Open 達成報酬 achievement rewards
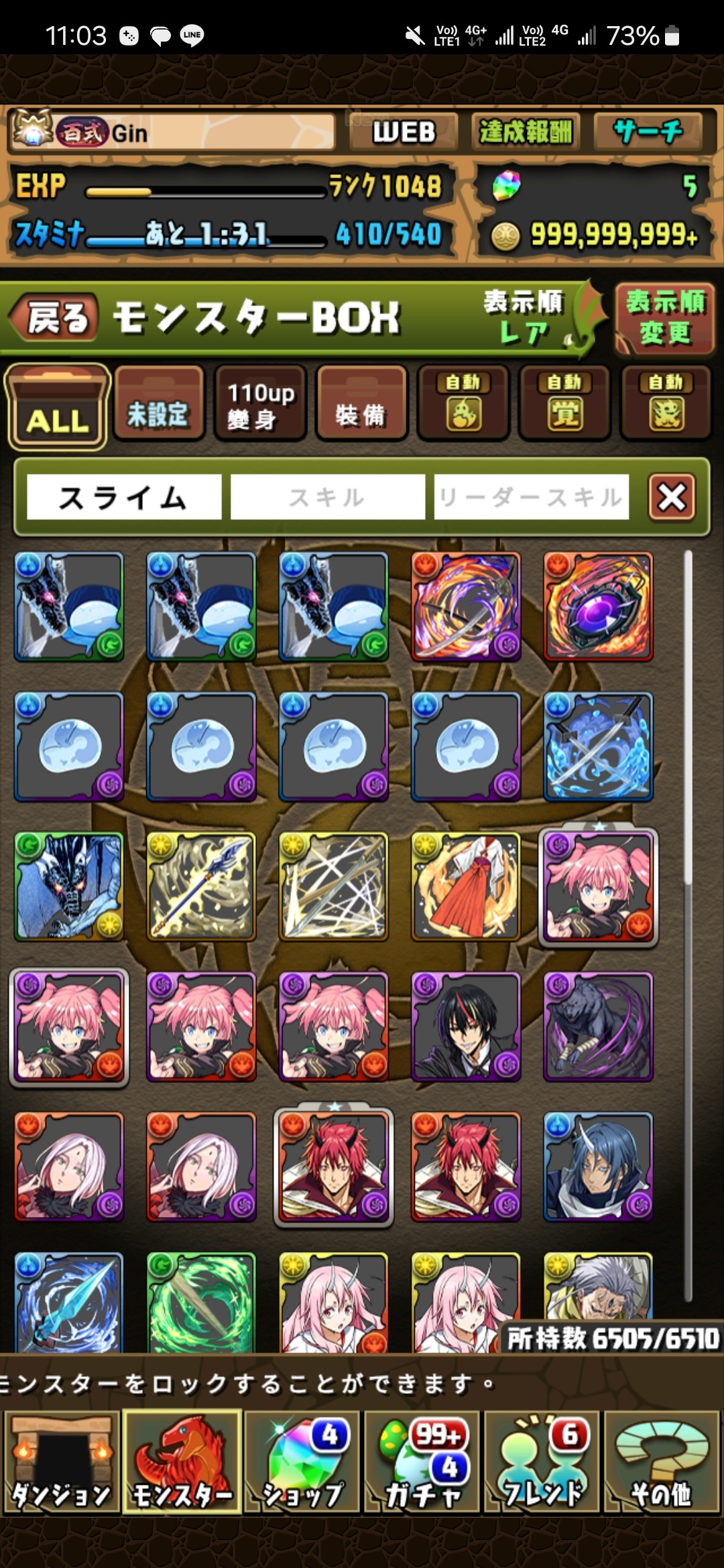724x1568 pixels. [x=526, y=131]
